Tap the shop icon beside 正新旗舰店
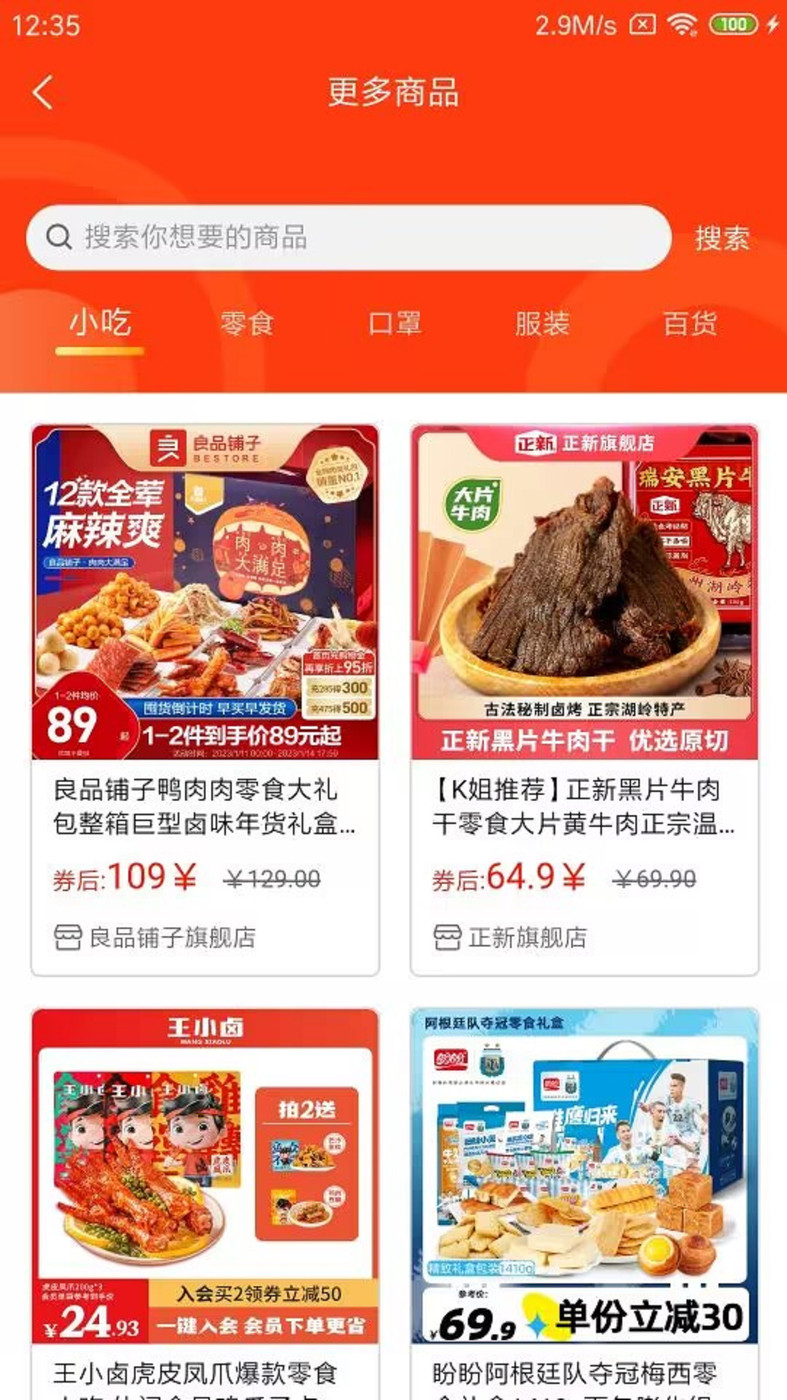 pos(449,938)
